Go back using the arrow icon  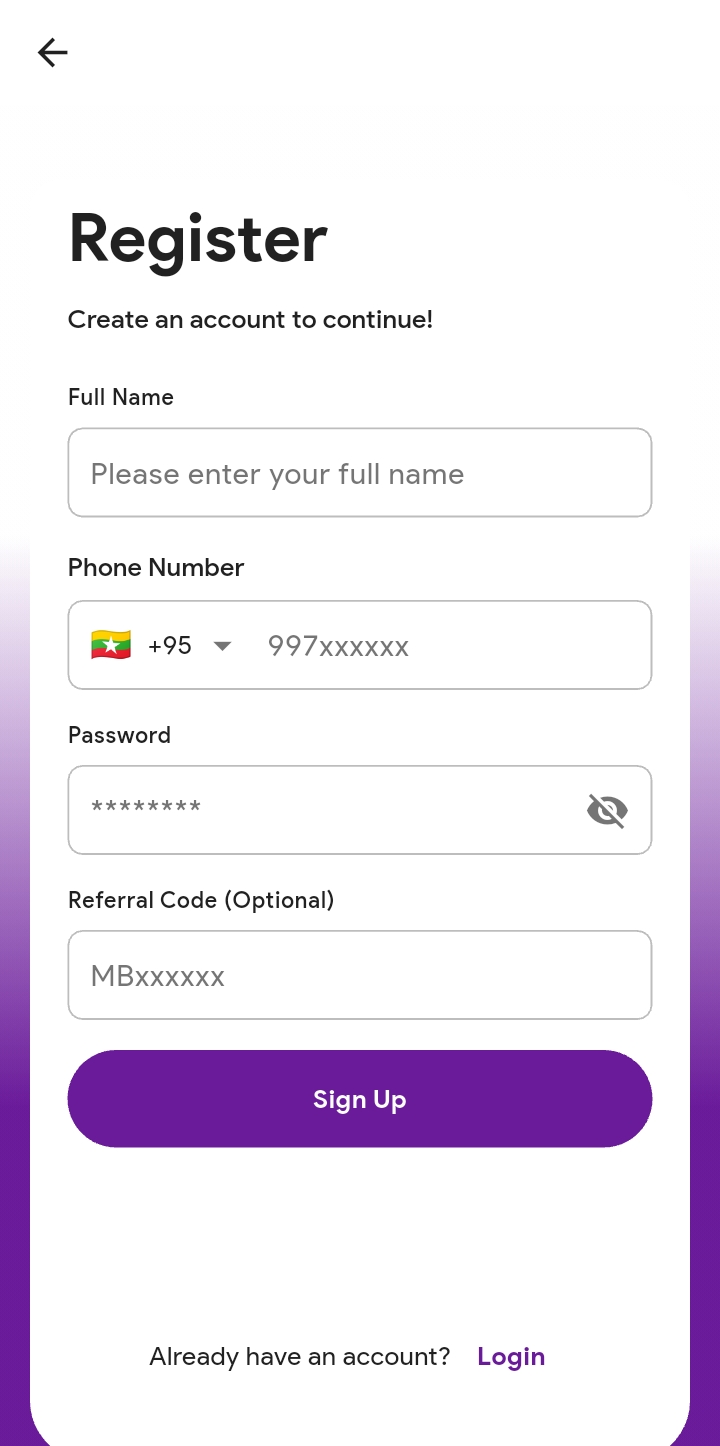coord(52,52)
